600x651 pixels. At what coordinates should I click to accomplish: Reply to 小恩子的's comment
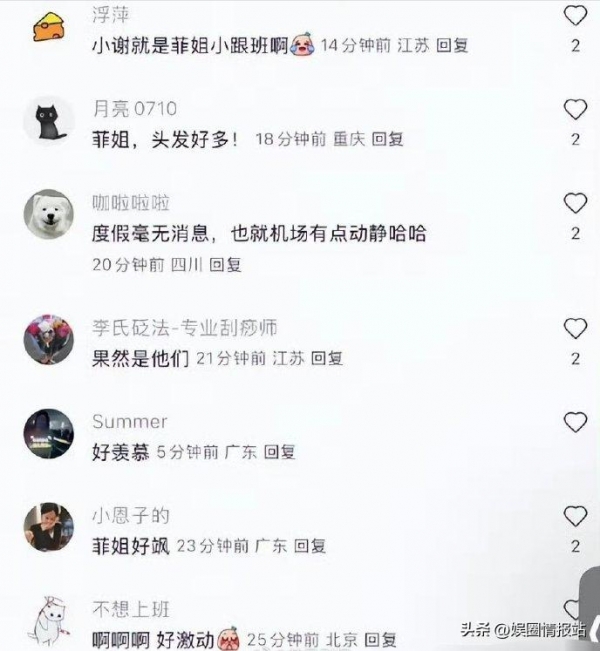(310, 546)
